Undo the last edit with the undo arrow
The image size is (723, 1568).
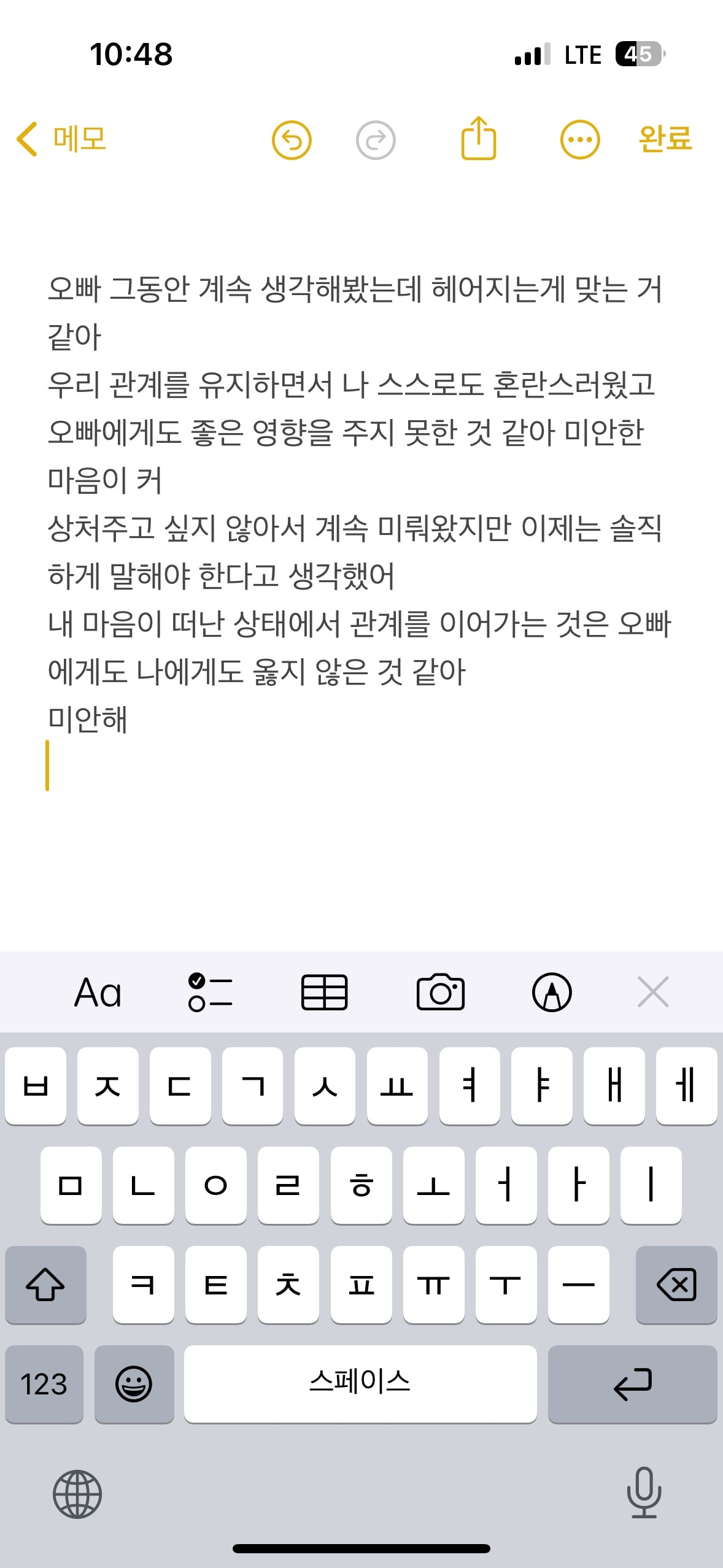pos(291,139)
